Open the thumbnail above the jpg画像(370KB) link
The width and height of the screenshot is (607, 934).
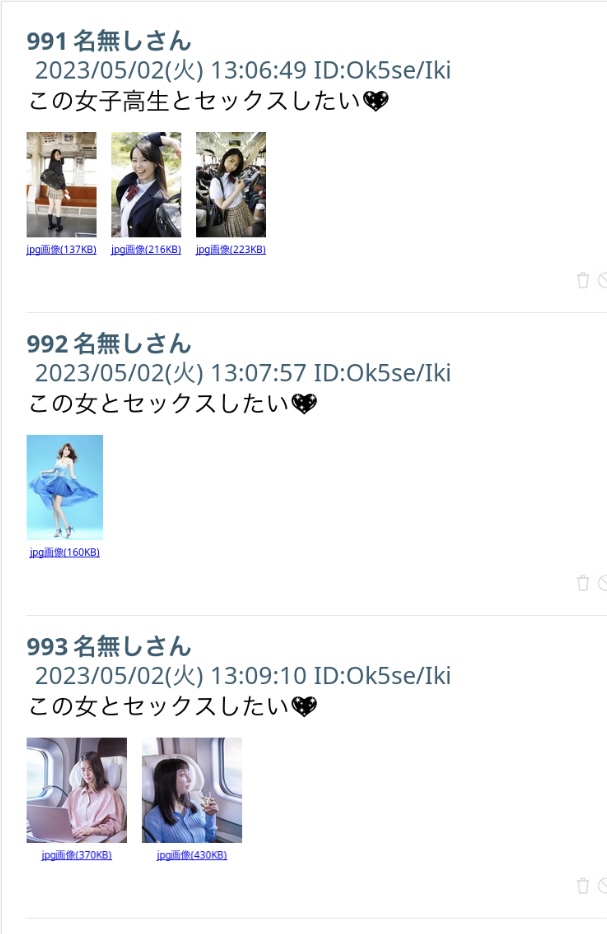pyautogui.click(x=76, y=790)
